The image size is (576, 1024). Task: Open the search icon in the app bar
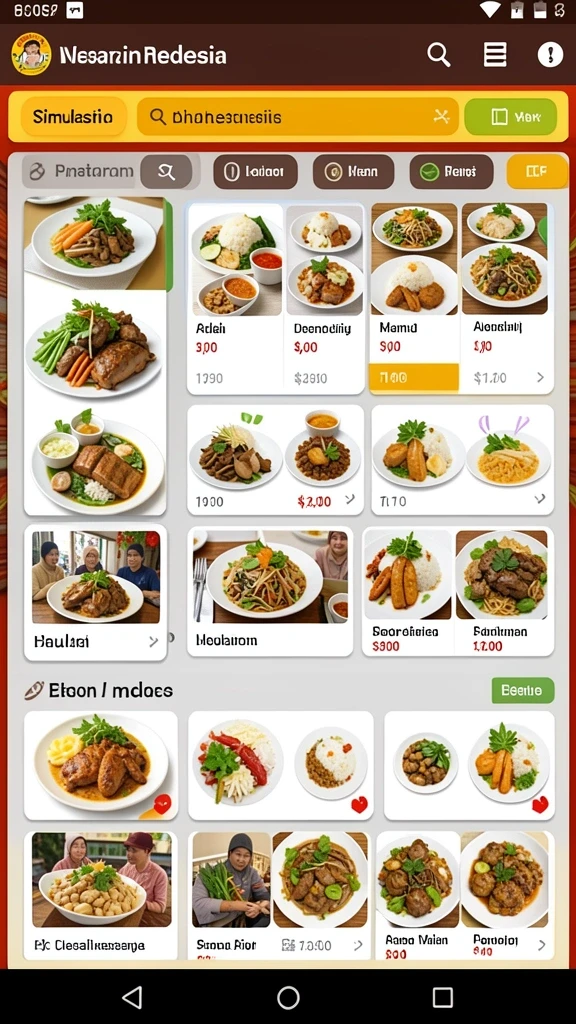click(x=439, y=56)
